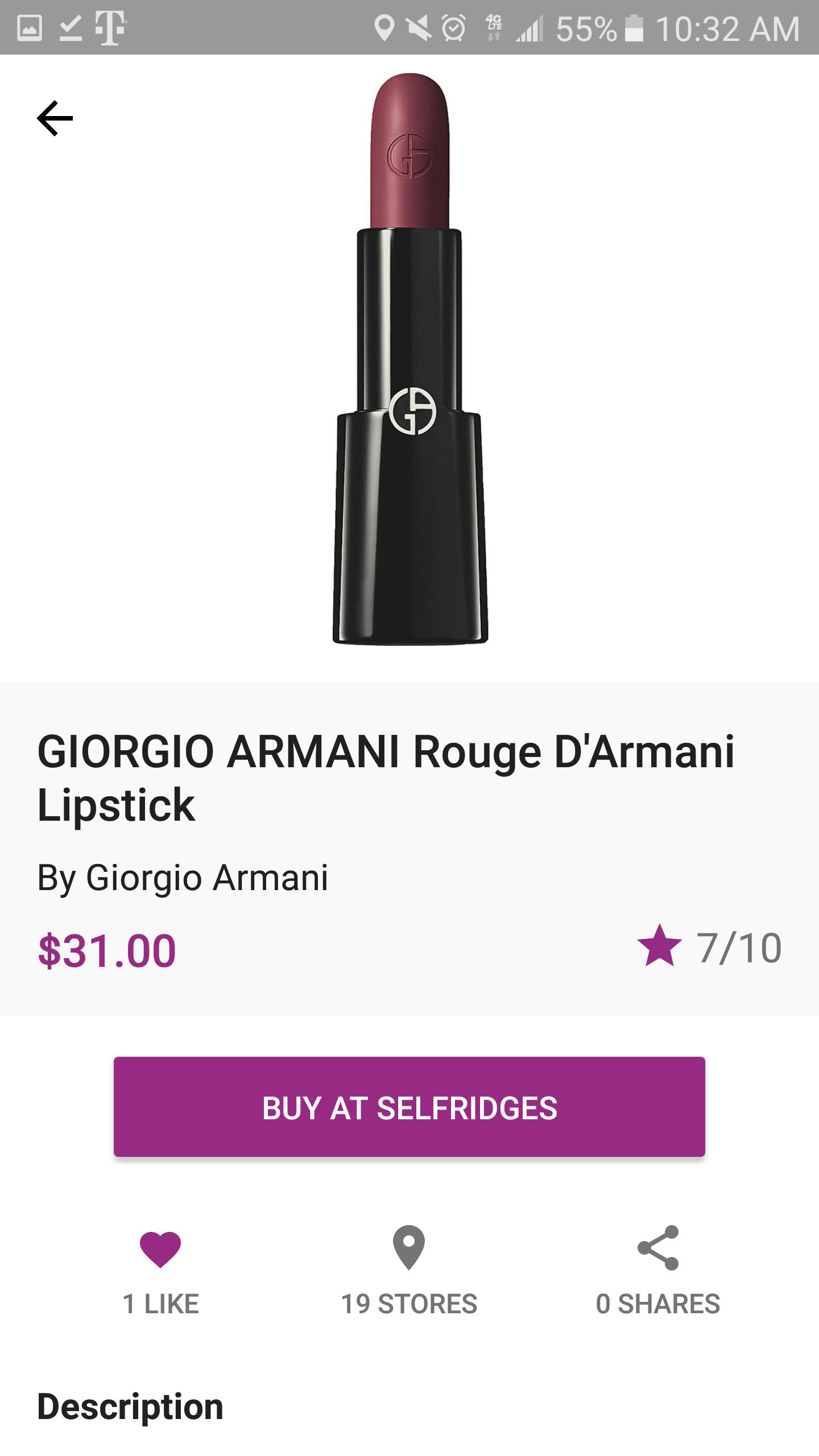The image size is (819, 1456).
Task: View the 19 stores location pin
Action: pyautogui.click(x=409, y=1248)
